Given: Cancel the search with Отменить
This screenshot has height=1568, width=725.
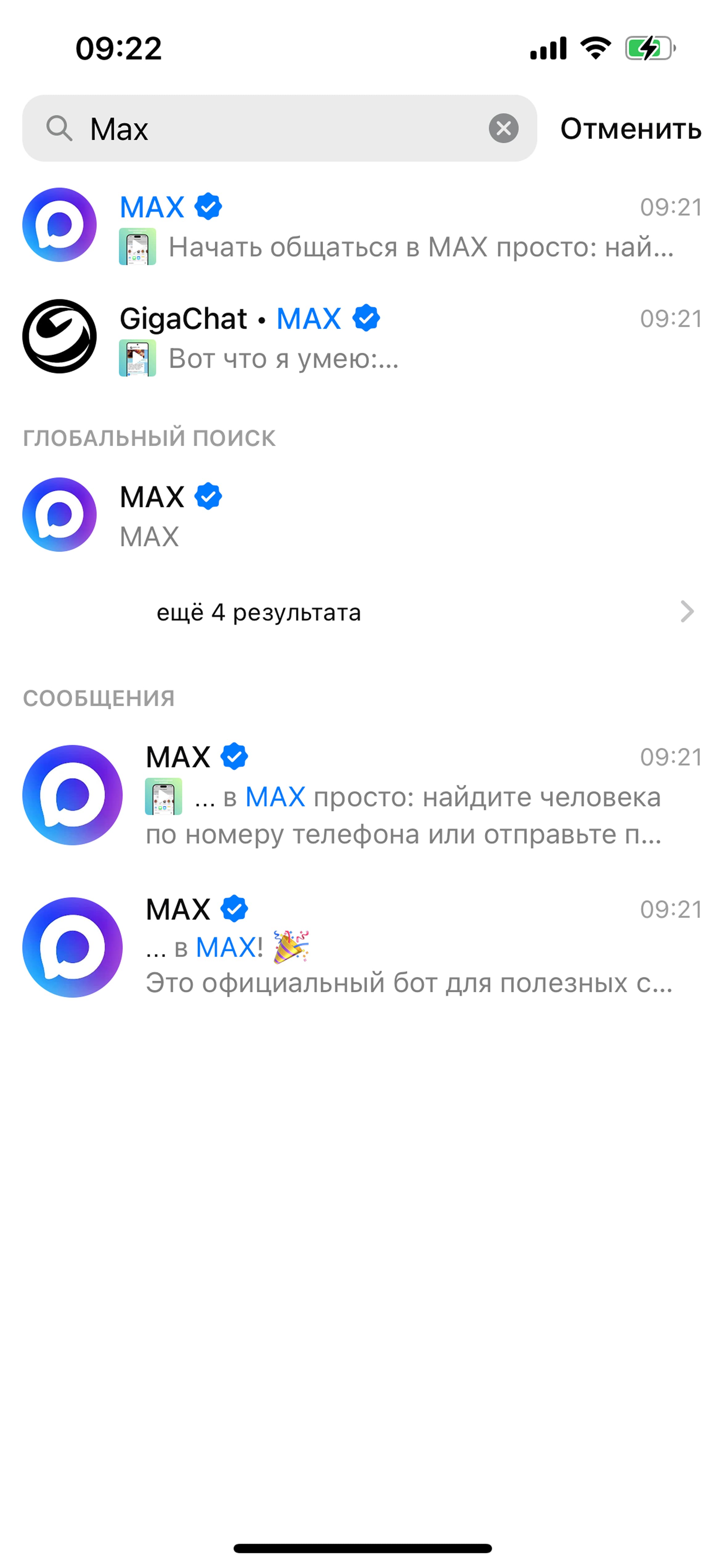Looking at the screenshot, I should pyautogui.click(x=631, y=128).
